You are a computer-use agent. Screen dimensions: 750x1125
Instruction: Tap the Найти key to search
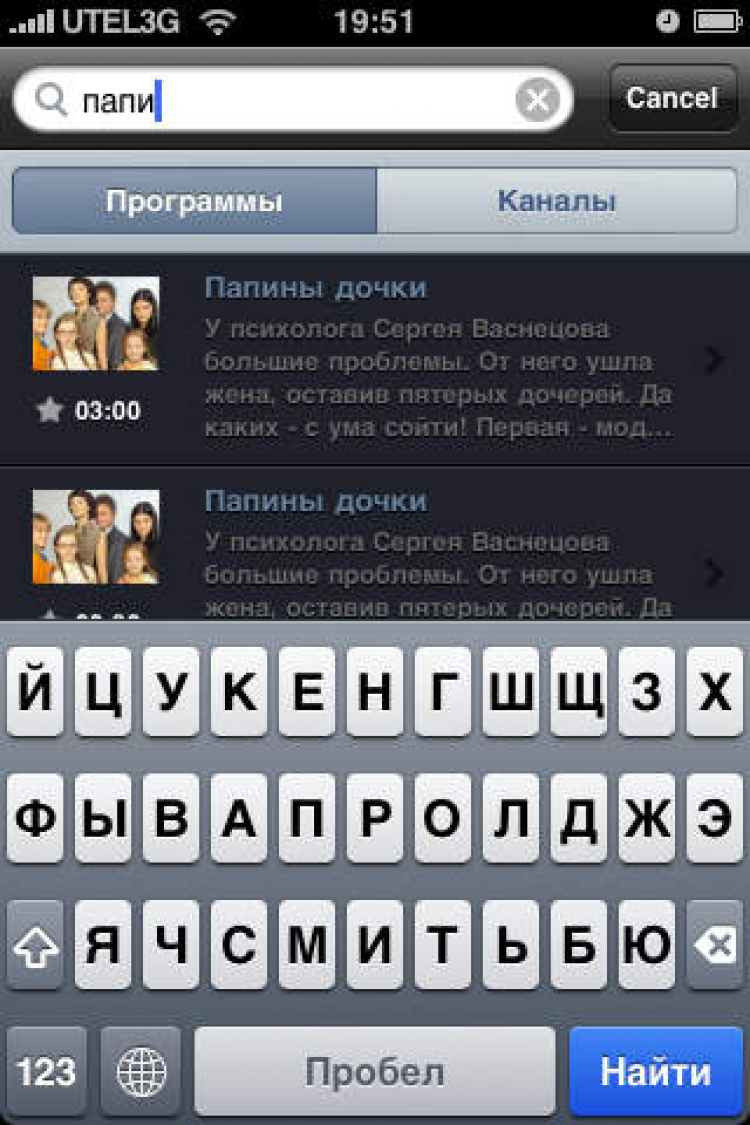pos(656,1071)
